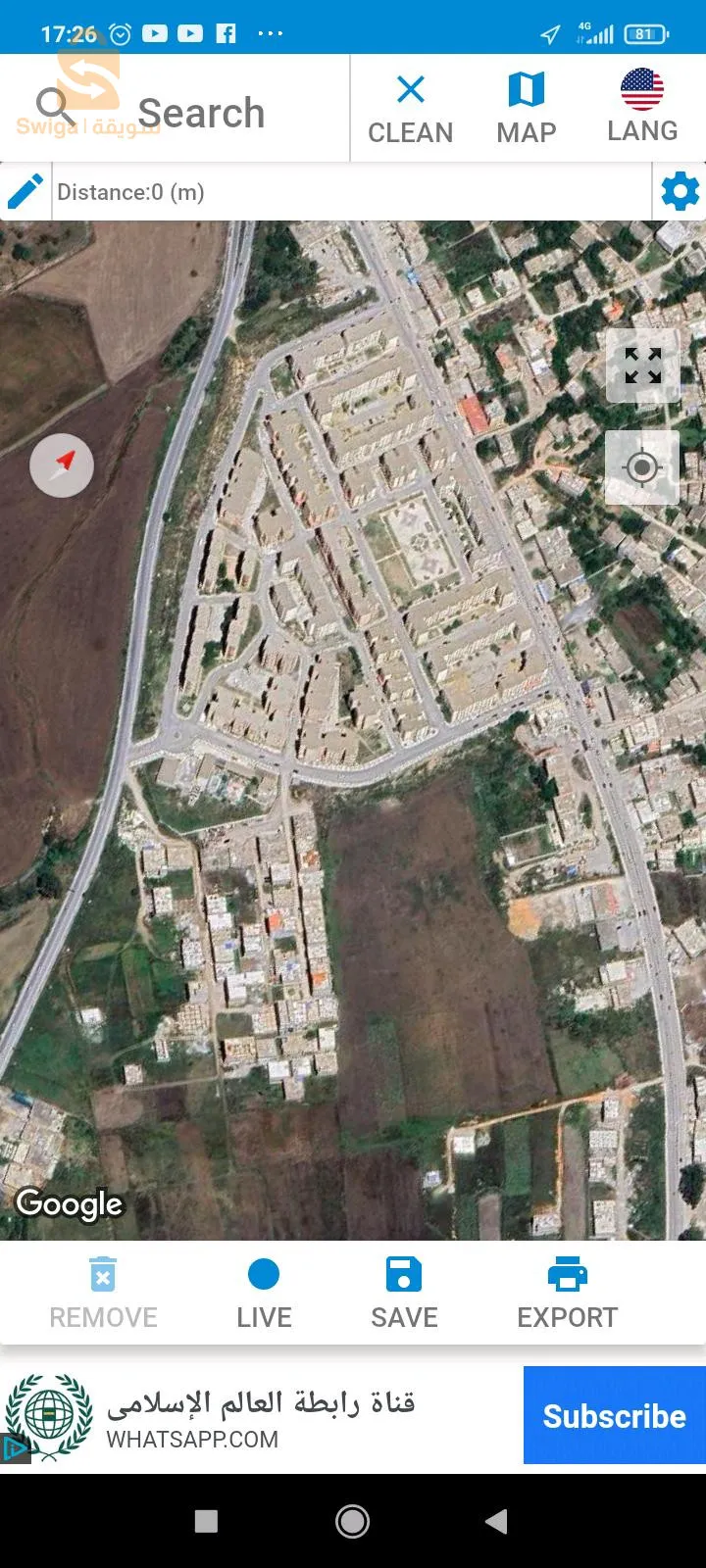Tap the pencil edit icon
The width and height of the screenshot is (706, 1568).
tap(25, 192)
